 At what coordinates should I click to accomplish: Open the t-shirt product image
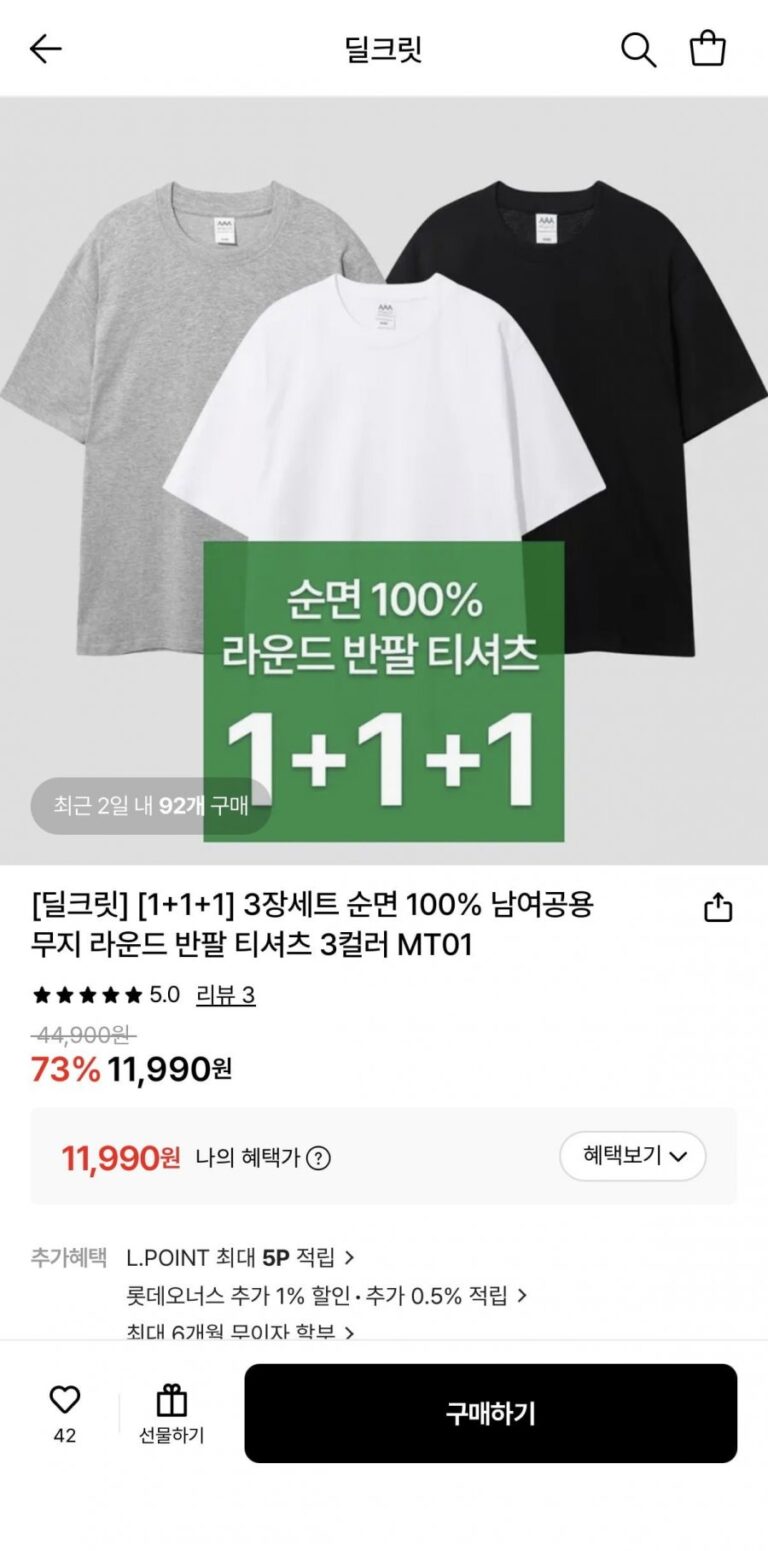(x=384, y=400)
